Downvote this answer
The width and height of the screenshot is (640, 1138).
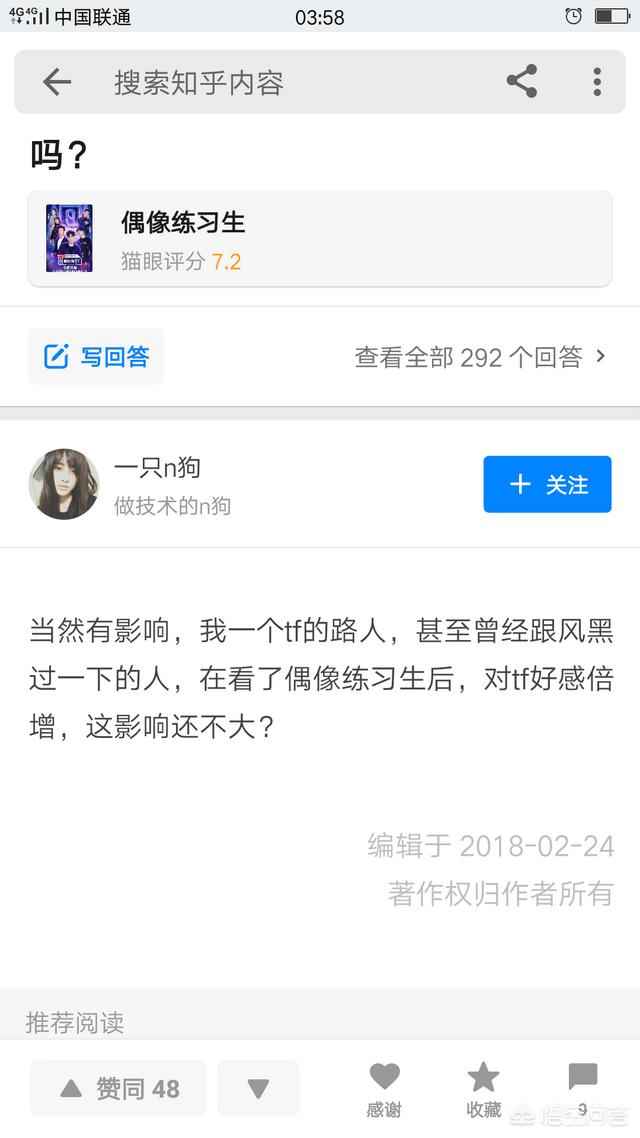(x=258, y=1088)
